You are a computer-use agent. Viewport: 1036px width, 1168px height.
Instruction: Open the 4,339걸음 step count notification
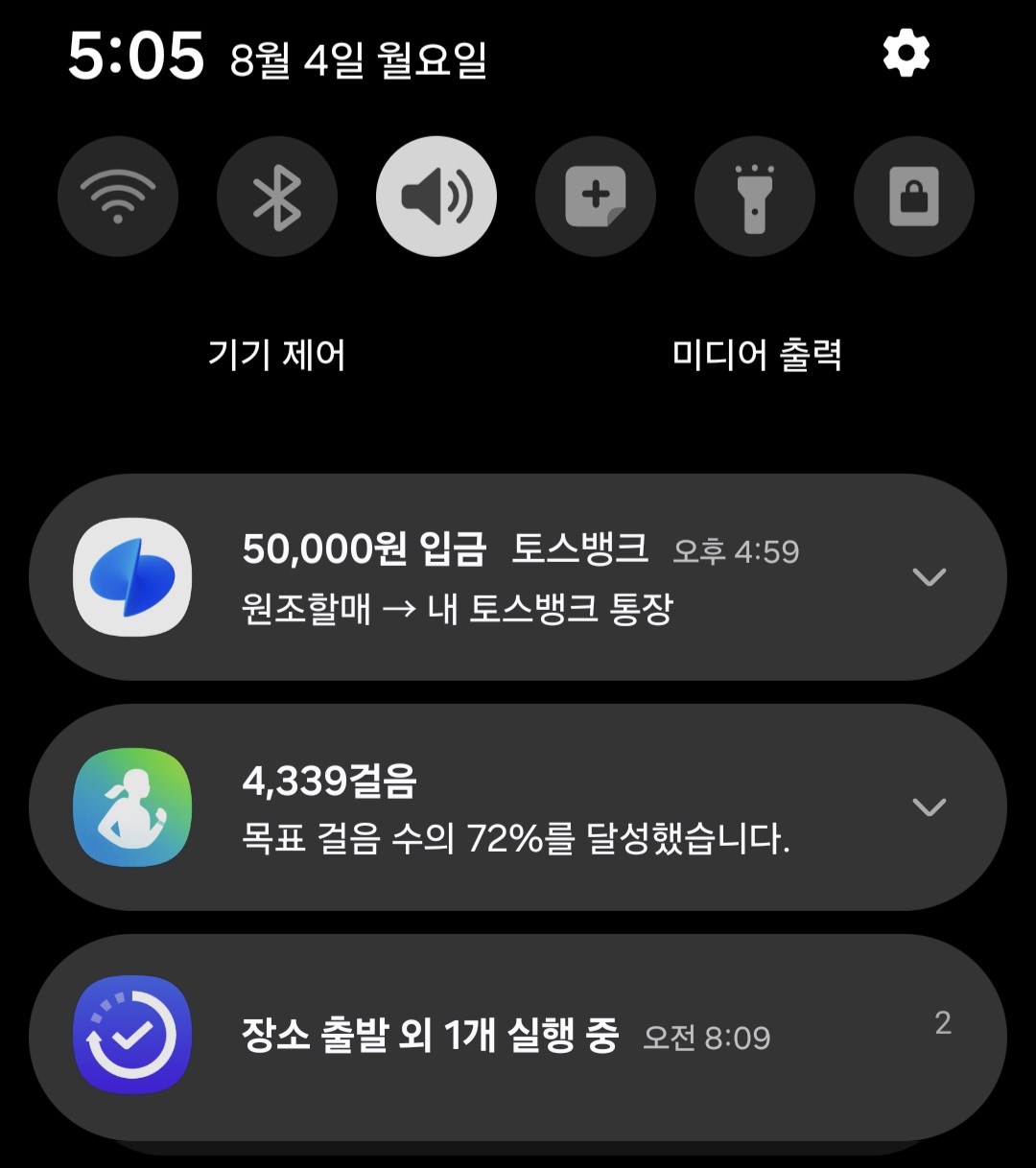point(480,807)
